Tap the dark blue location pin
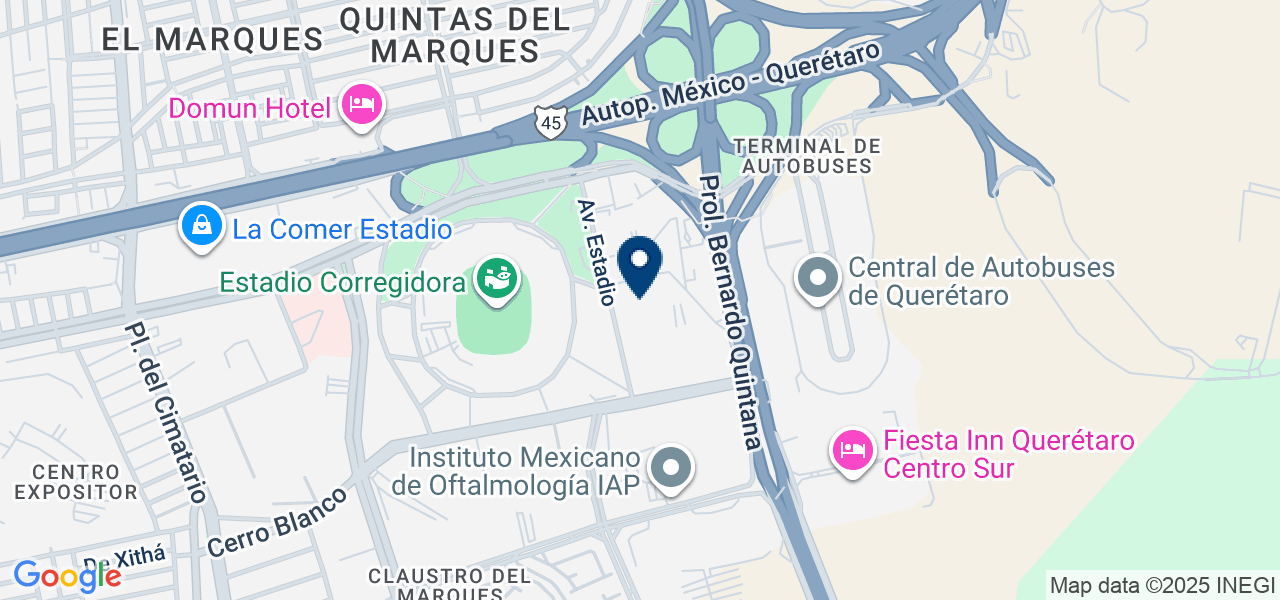 (x=639, y=263)
